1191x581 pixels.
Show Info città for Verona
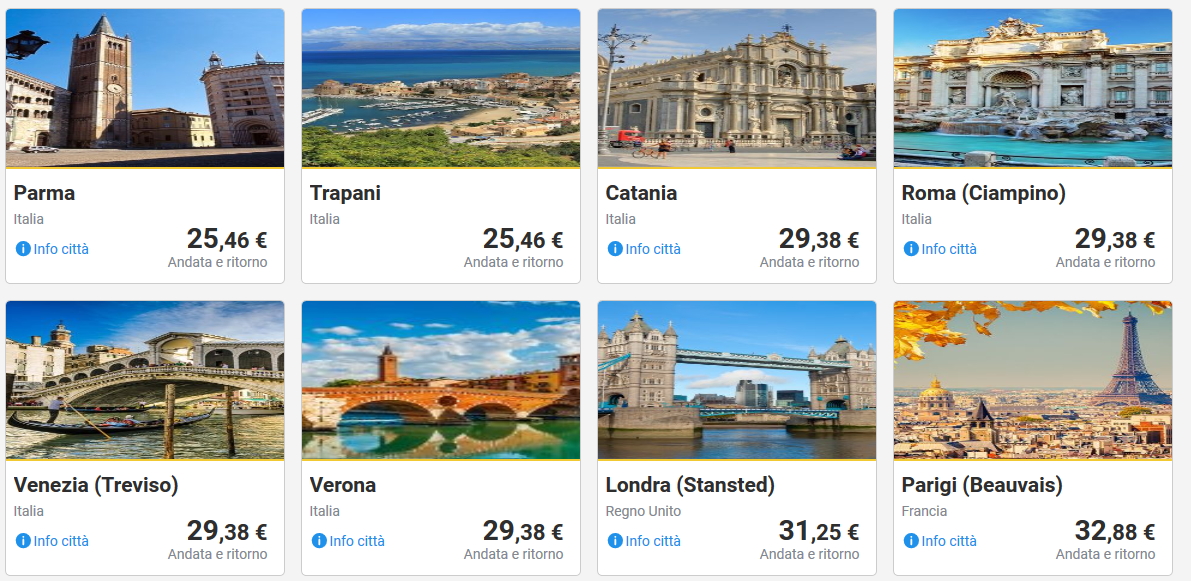348,541
